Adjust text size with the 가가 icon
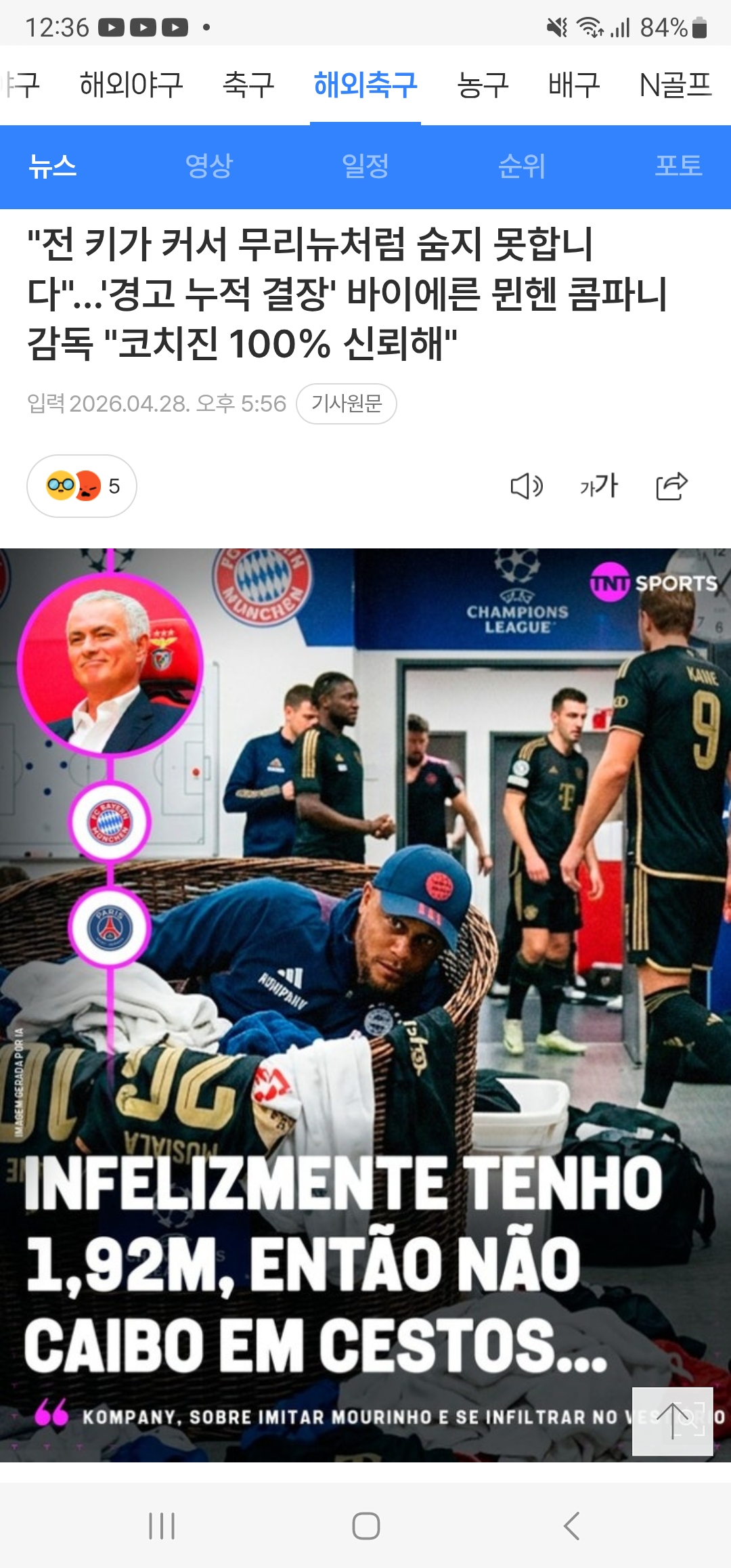 click(x=599, y=486)
